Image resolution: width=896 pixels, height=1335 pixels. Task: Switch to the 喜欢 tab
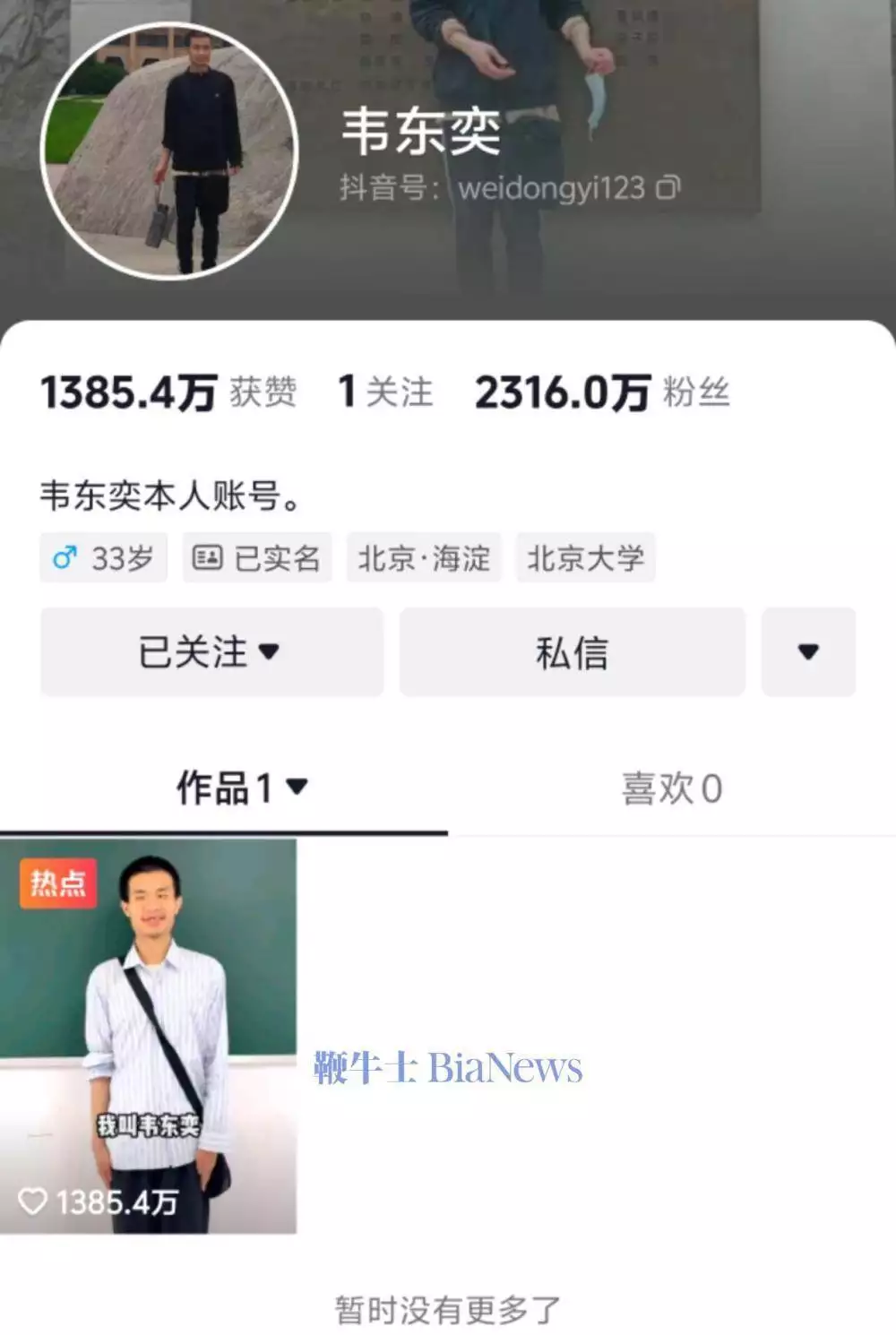(x=671, y=788)
